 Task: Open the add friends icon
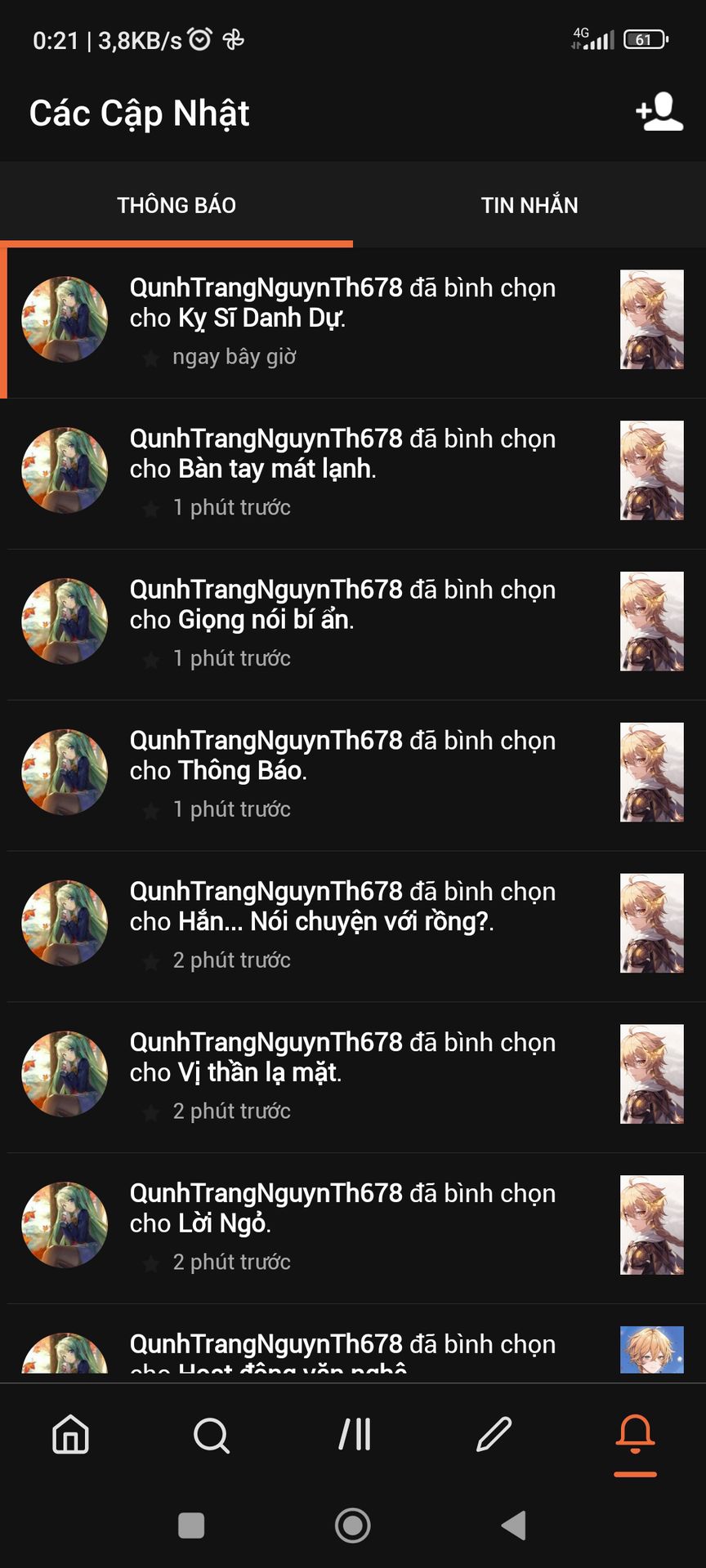(x=659, y=113)
